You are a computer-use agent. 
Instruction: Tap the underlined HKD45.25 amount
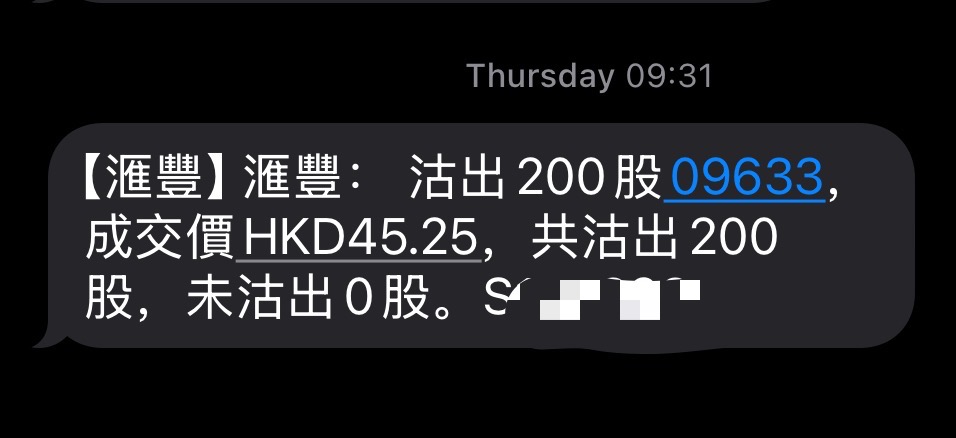(x=361, y=239)
